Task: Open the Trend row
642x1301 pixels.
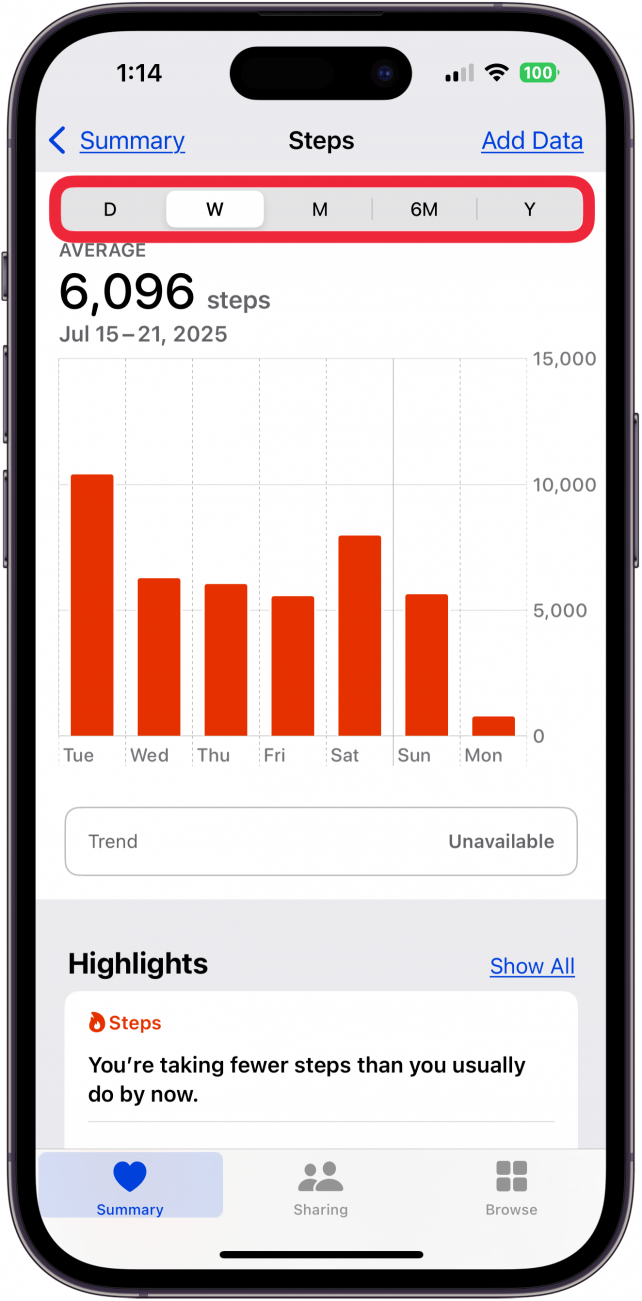Action: (321, 841)
